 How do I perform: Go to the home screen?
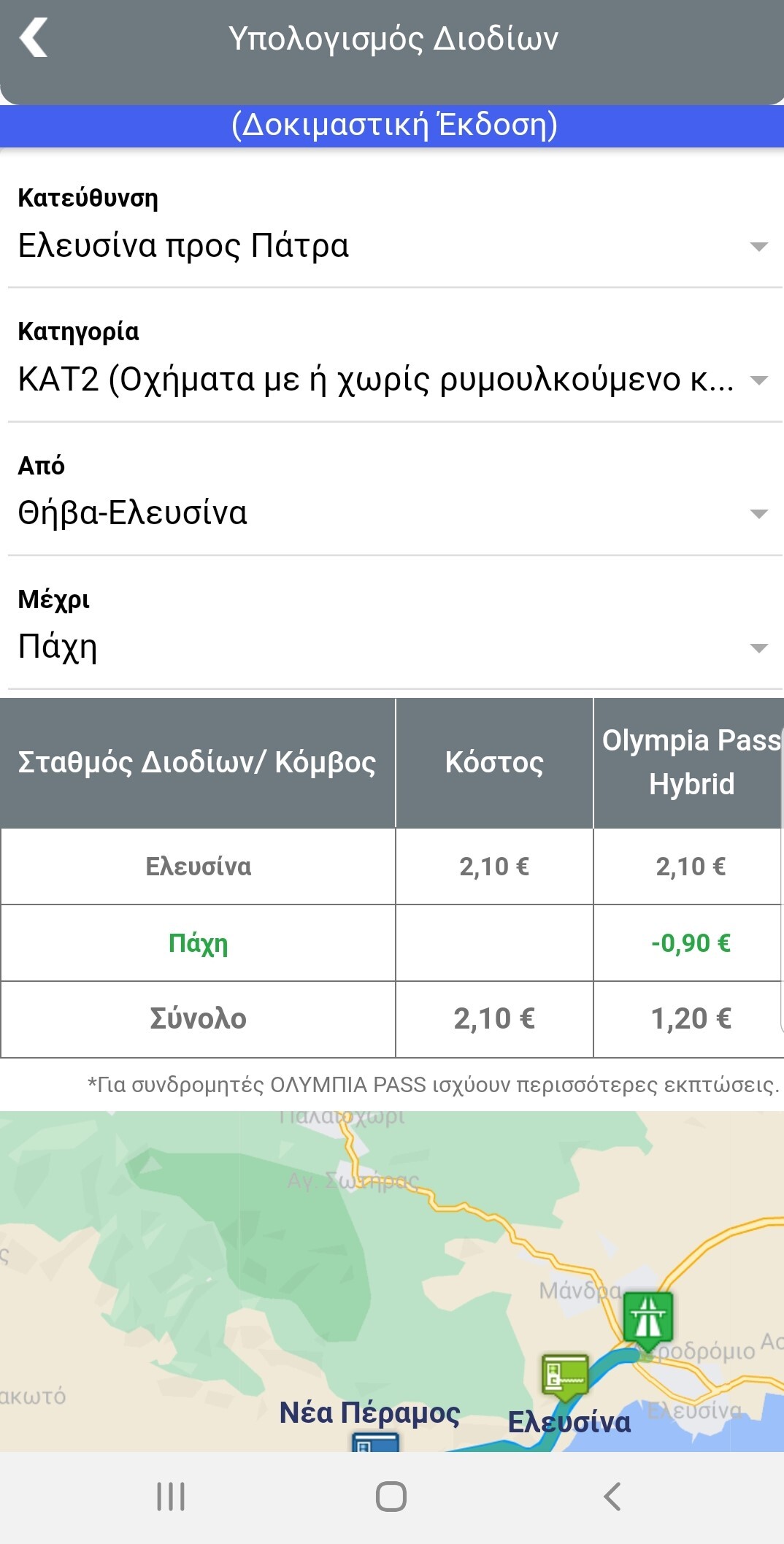pos(391,1497)
